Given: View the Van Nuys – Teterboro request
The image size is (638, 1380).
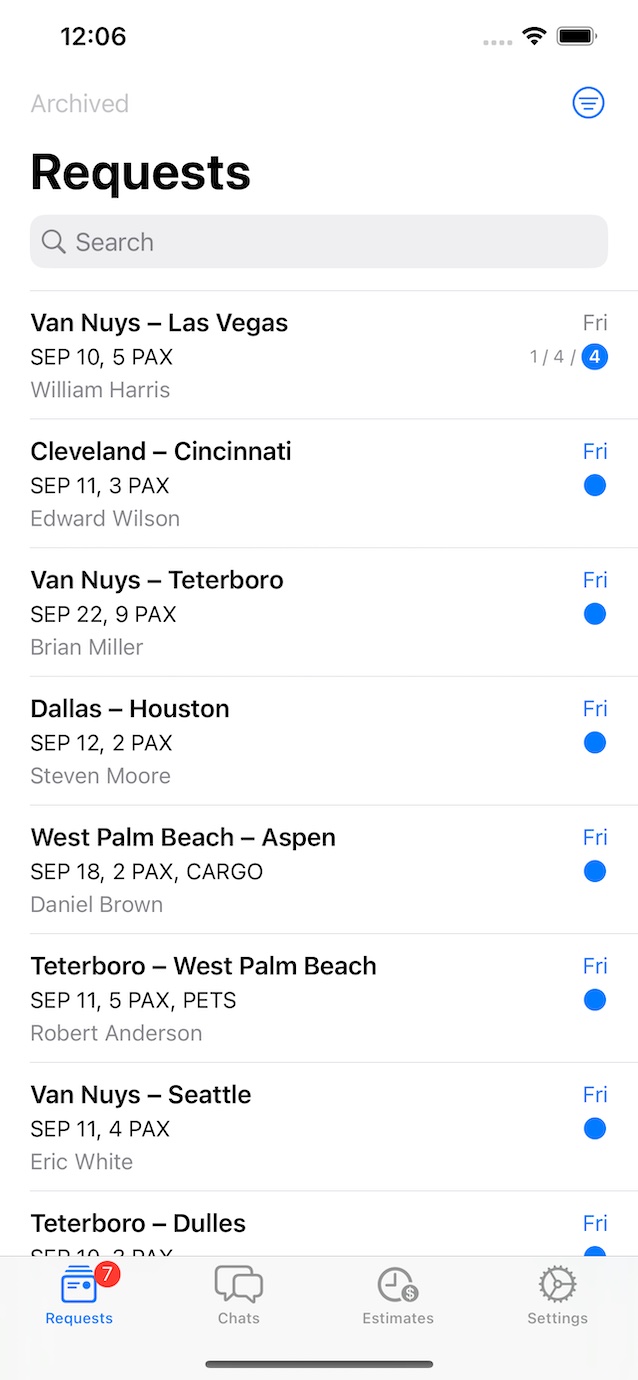Looking at the screenshot, I should point(300,613).
